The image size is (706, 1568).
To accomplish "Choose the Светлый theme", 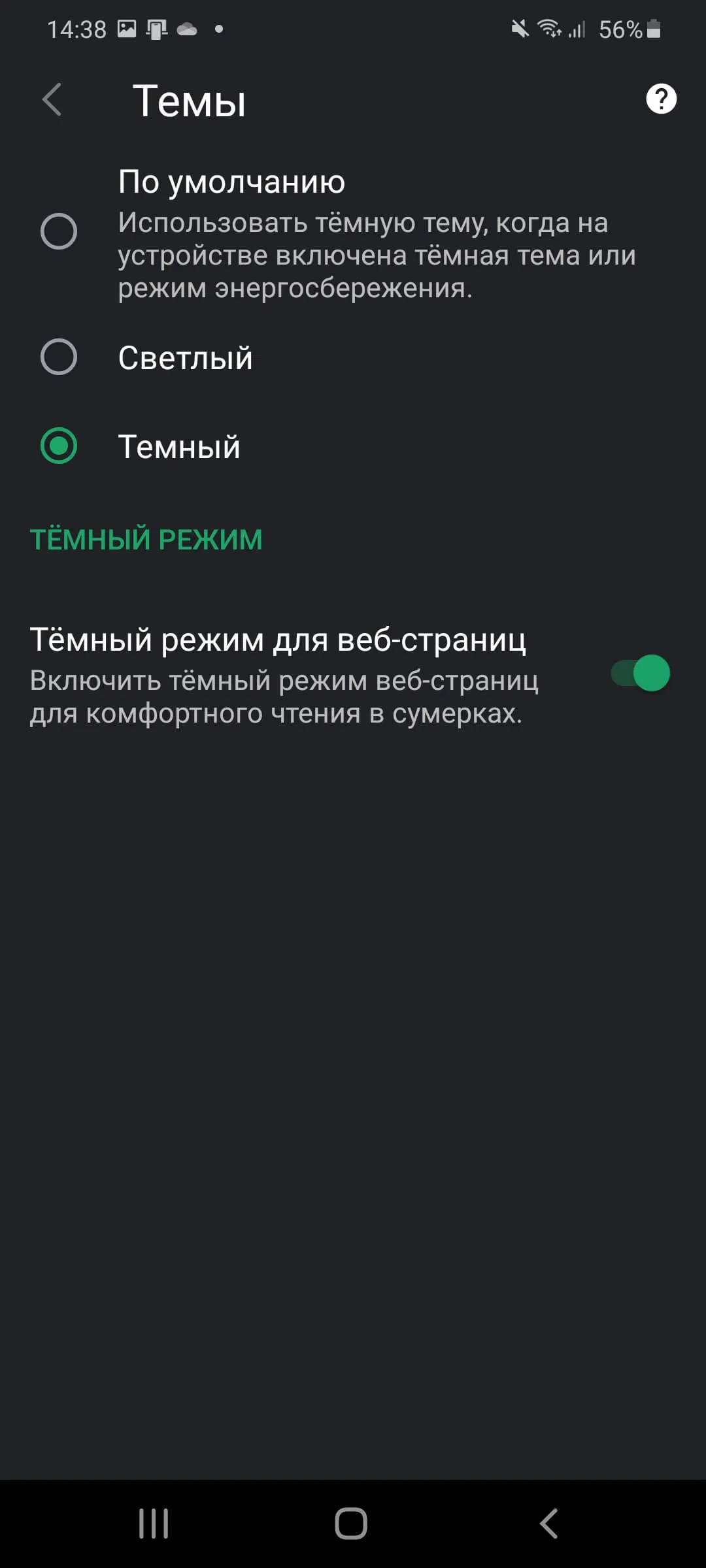I will coord(59,357).
